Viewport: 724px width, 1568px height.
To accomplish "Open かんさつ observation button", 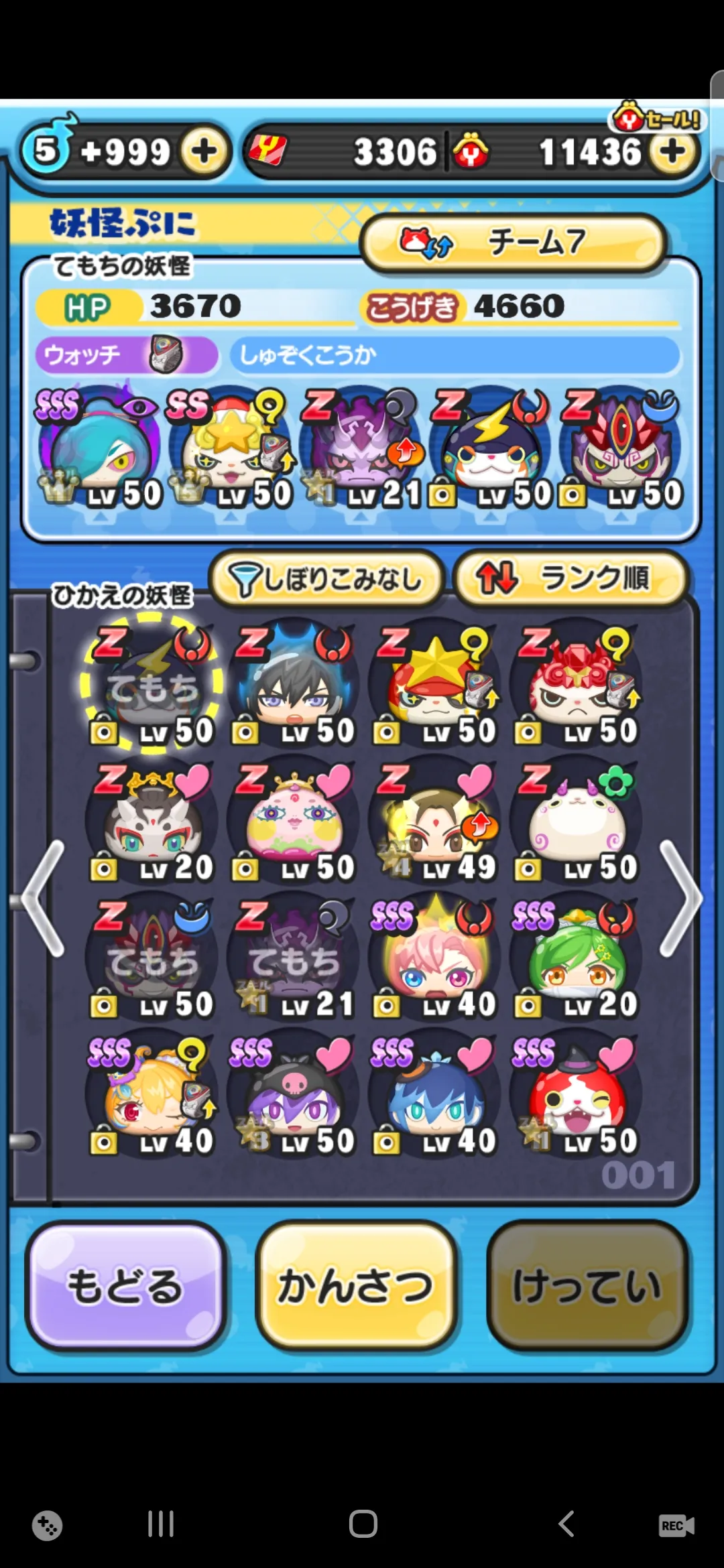I will [356, 1287].
